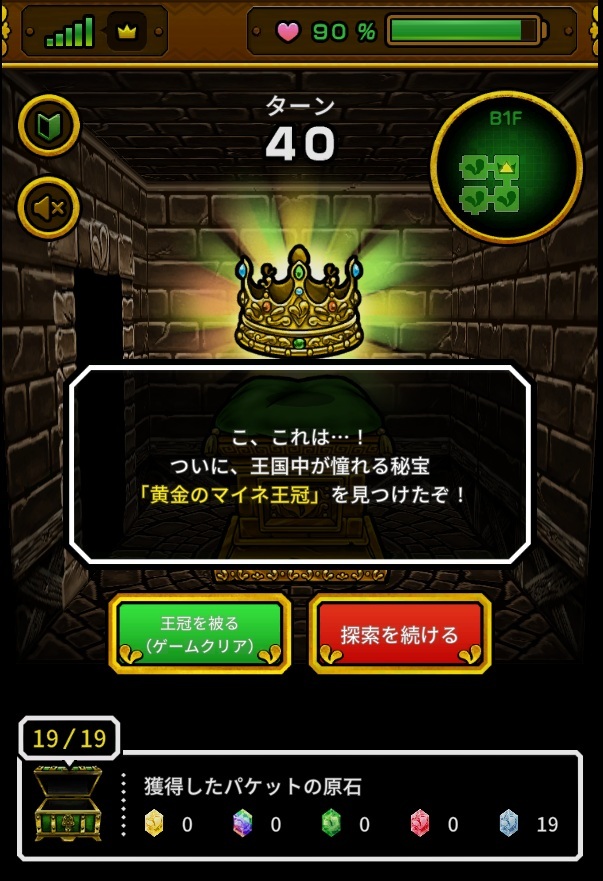Open the B1F circular minimap
Viewport: 603px width, 881px height.
[x=506, y=167]
